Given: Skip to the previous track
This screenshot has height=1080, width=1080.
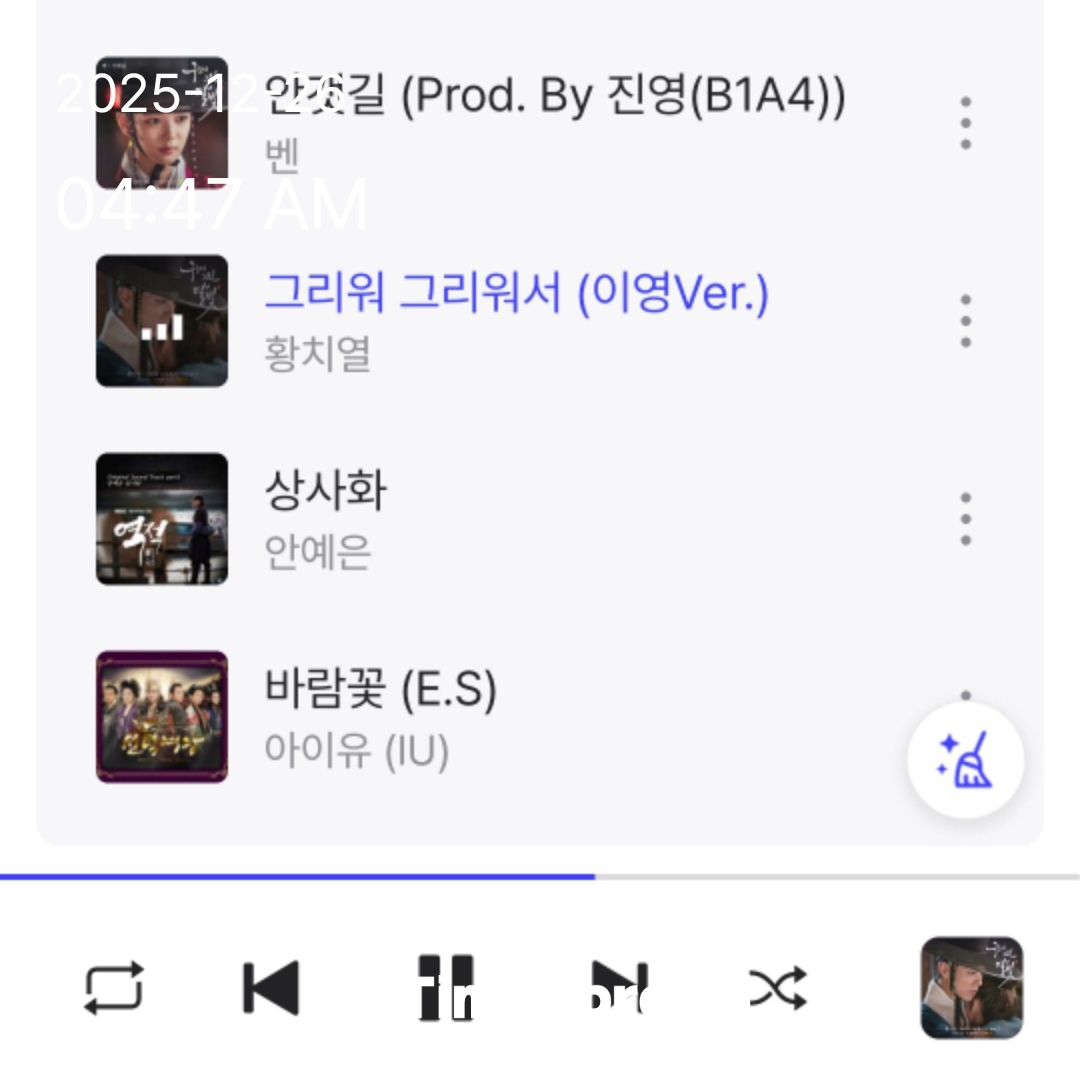Looking at the screenshot, I should coord(270,988).
